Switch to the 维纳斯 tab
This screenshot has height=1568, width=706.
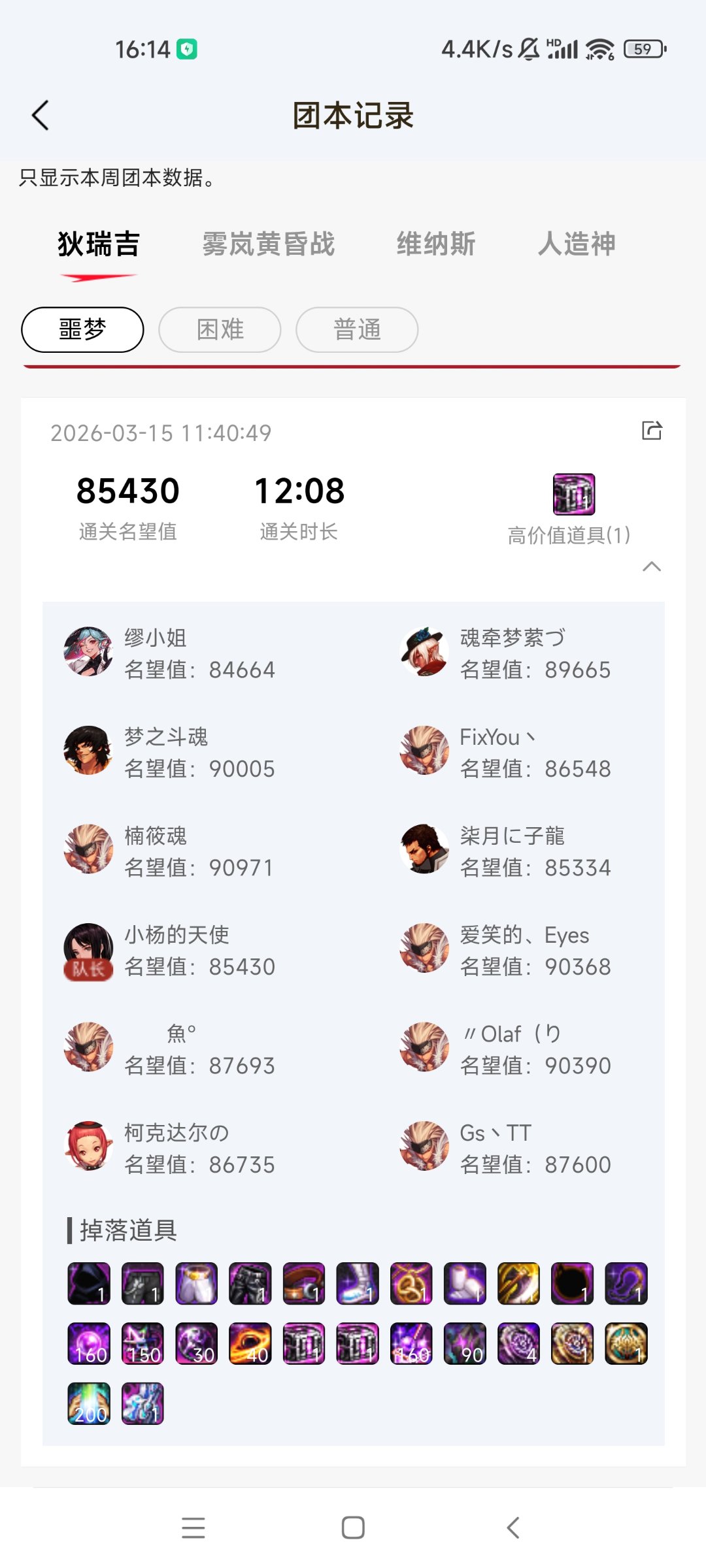436,244
